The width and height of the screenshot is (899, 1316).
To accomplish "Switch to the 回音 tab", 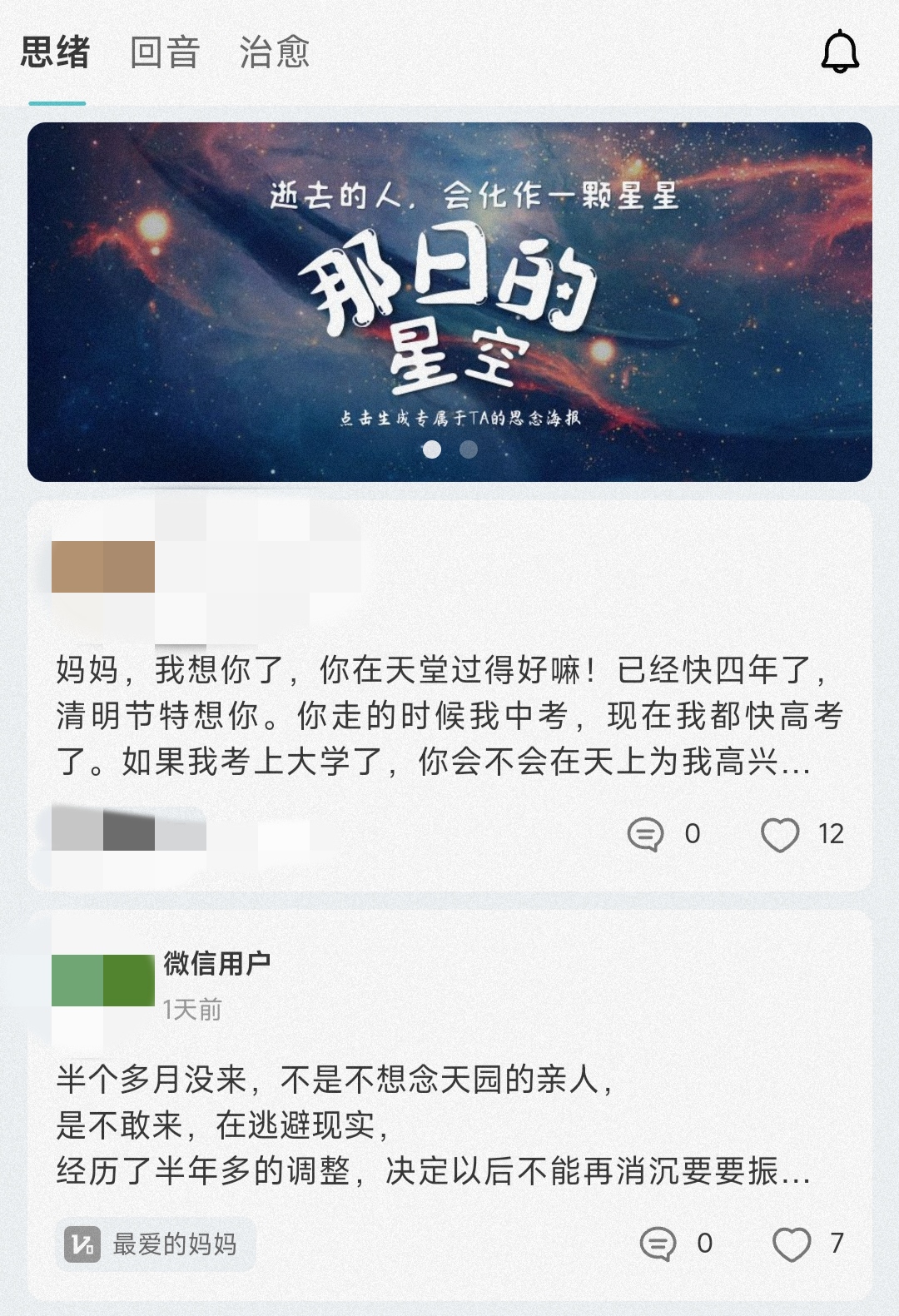I will [165, 52].
